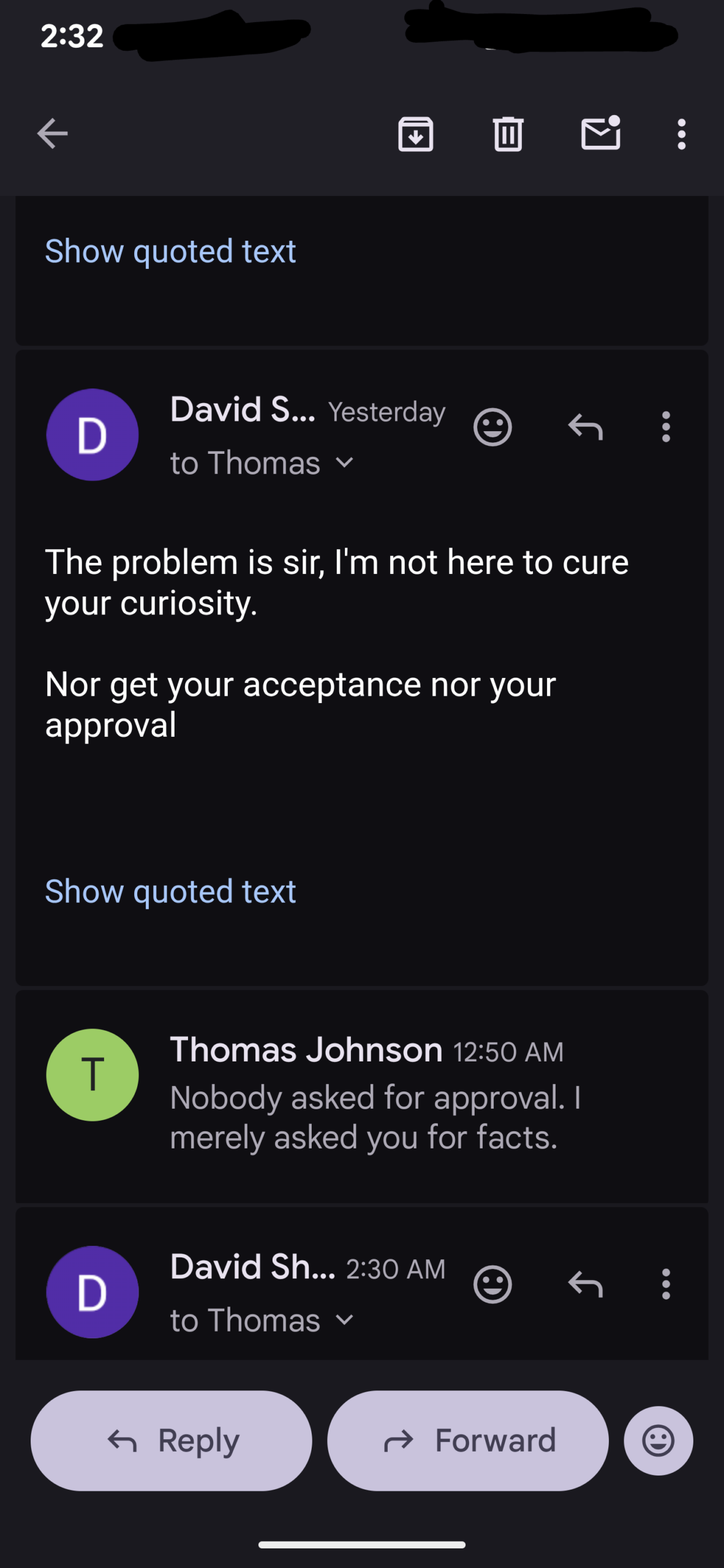This screenshot has height=1568, width=724.
Task: Tap the Reply button at the bottom
Action: coord(172,1441)
